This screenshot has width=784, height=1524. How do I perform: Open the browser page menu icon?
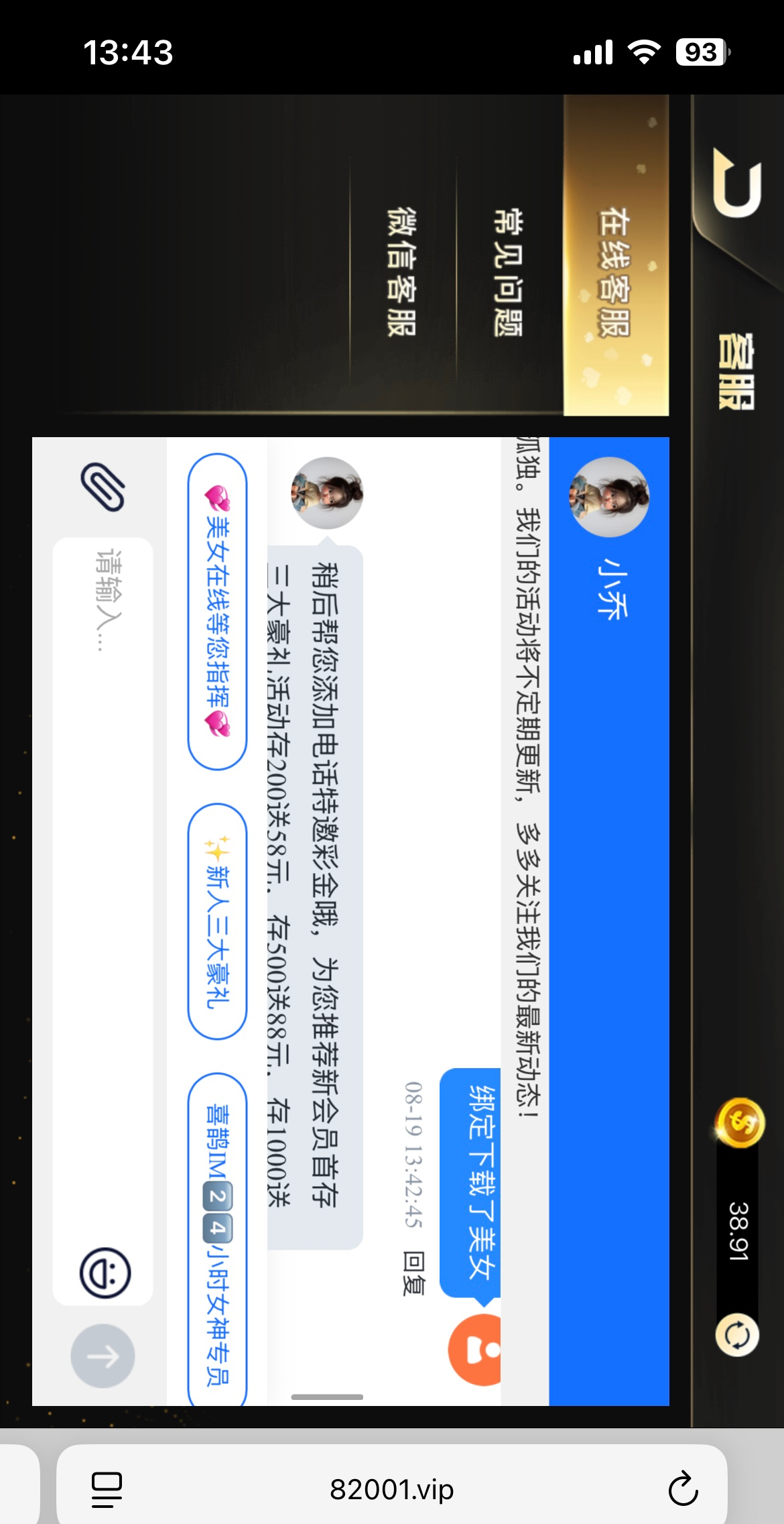click(x=107, y=1489)
